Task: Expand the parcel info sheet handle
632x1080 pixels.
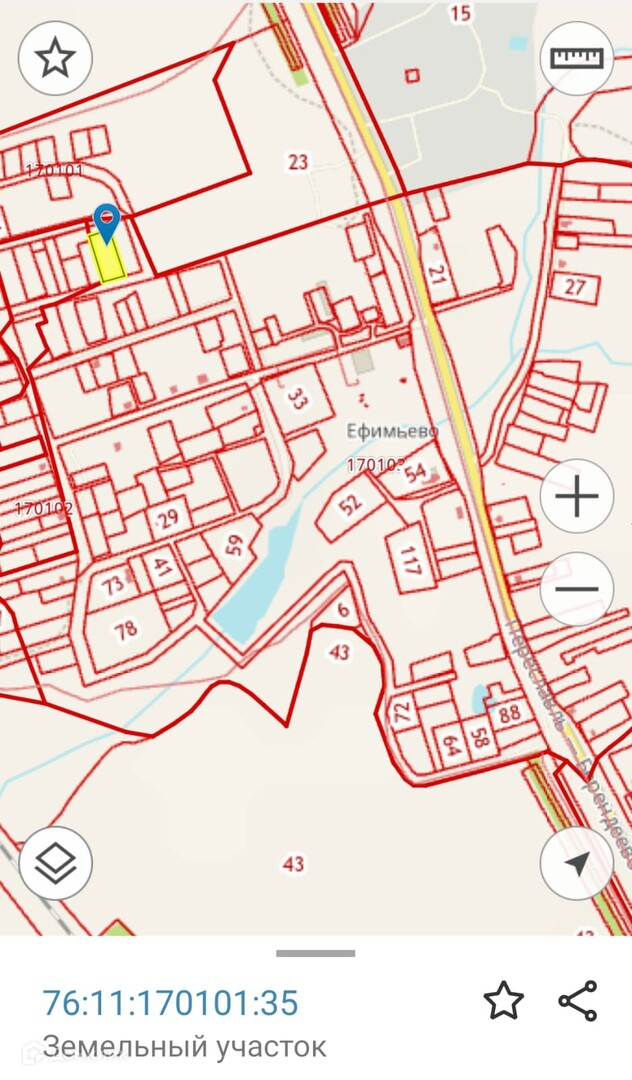Action: pyautogui.click(x=316, y=953)
